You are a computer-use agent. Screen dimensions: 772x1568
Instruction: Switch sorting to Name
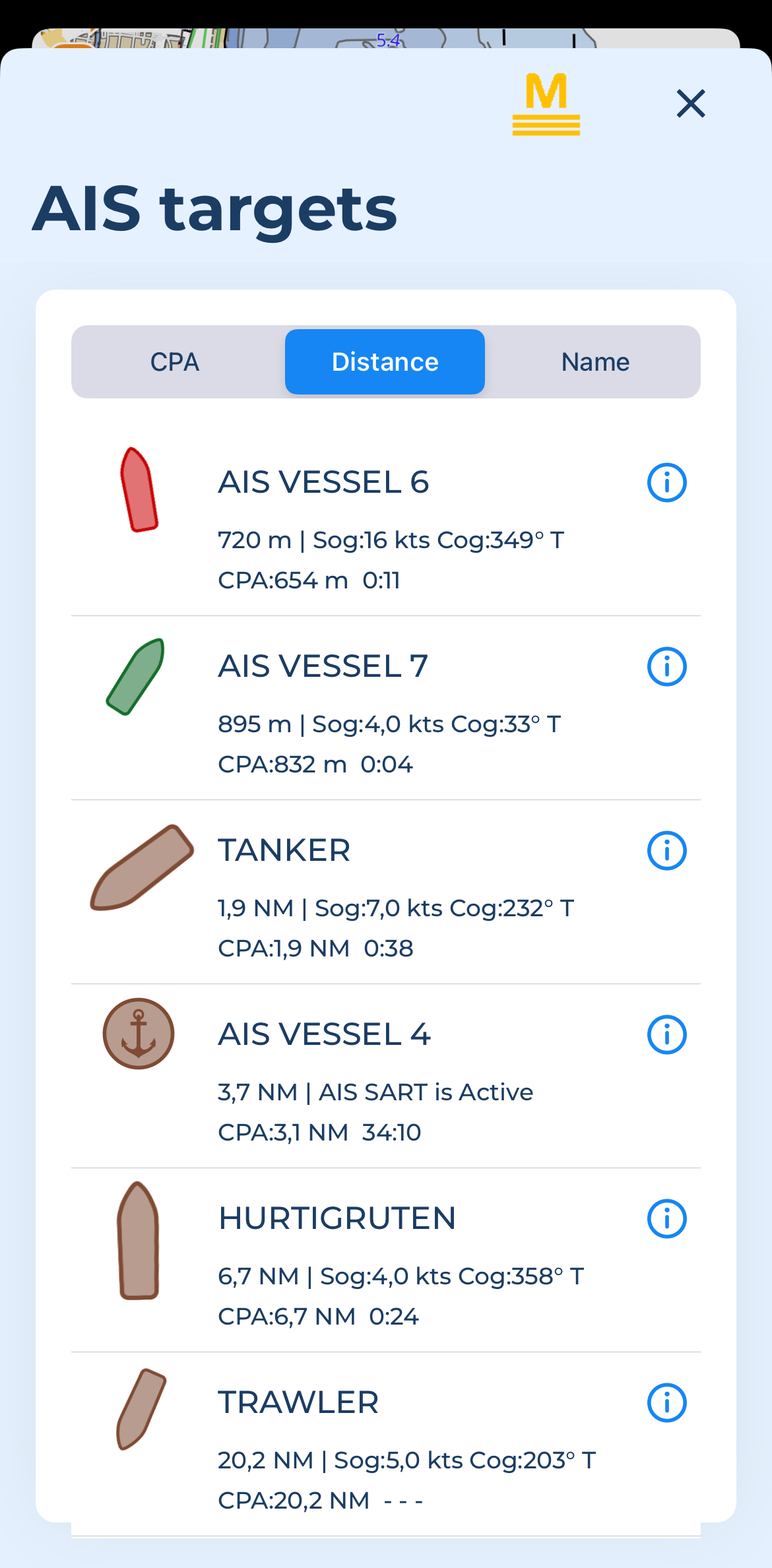(595, 361)
